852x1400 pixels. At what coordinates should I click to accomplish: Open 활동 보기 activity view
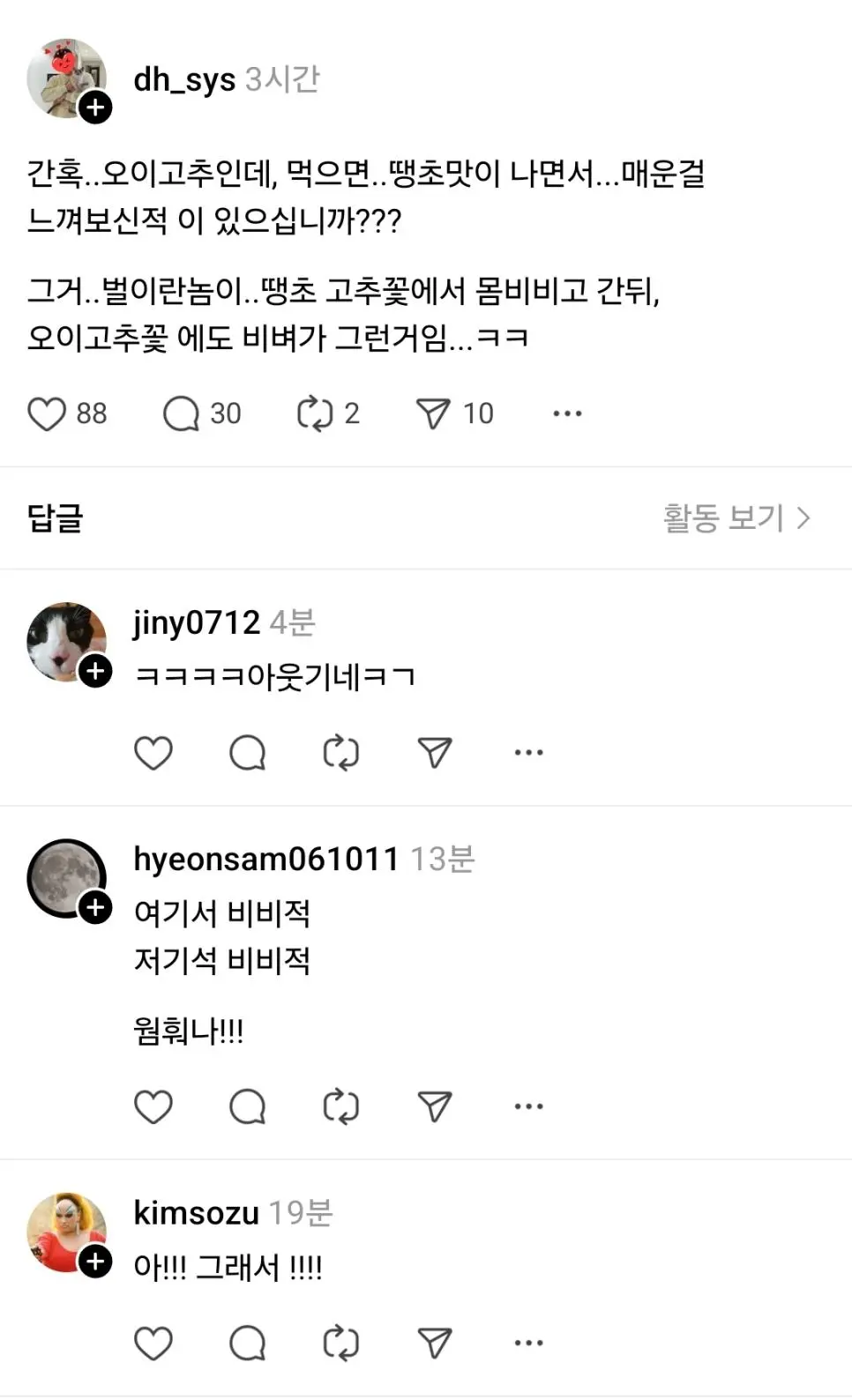coord(736,518)
